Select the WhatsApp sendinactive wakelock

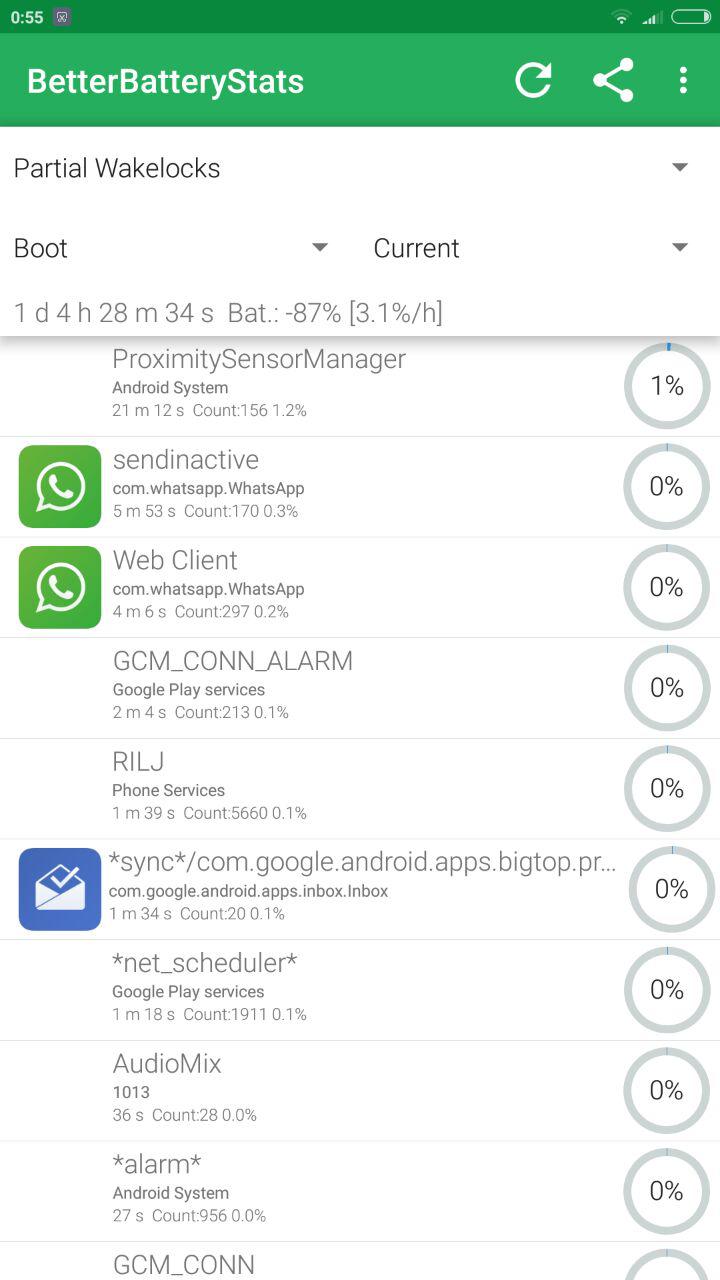(x=360, y=487)
